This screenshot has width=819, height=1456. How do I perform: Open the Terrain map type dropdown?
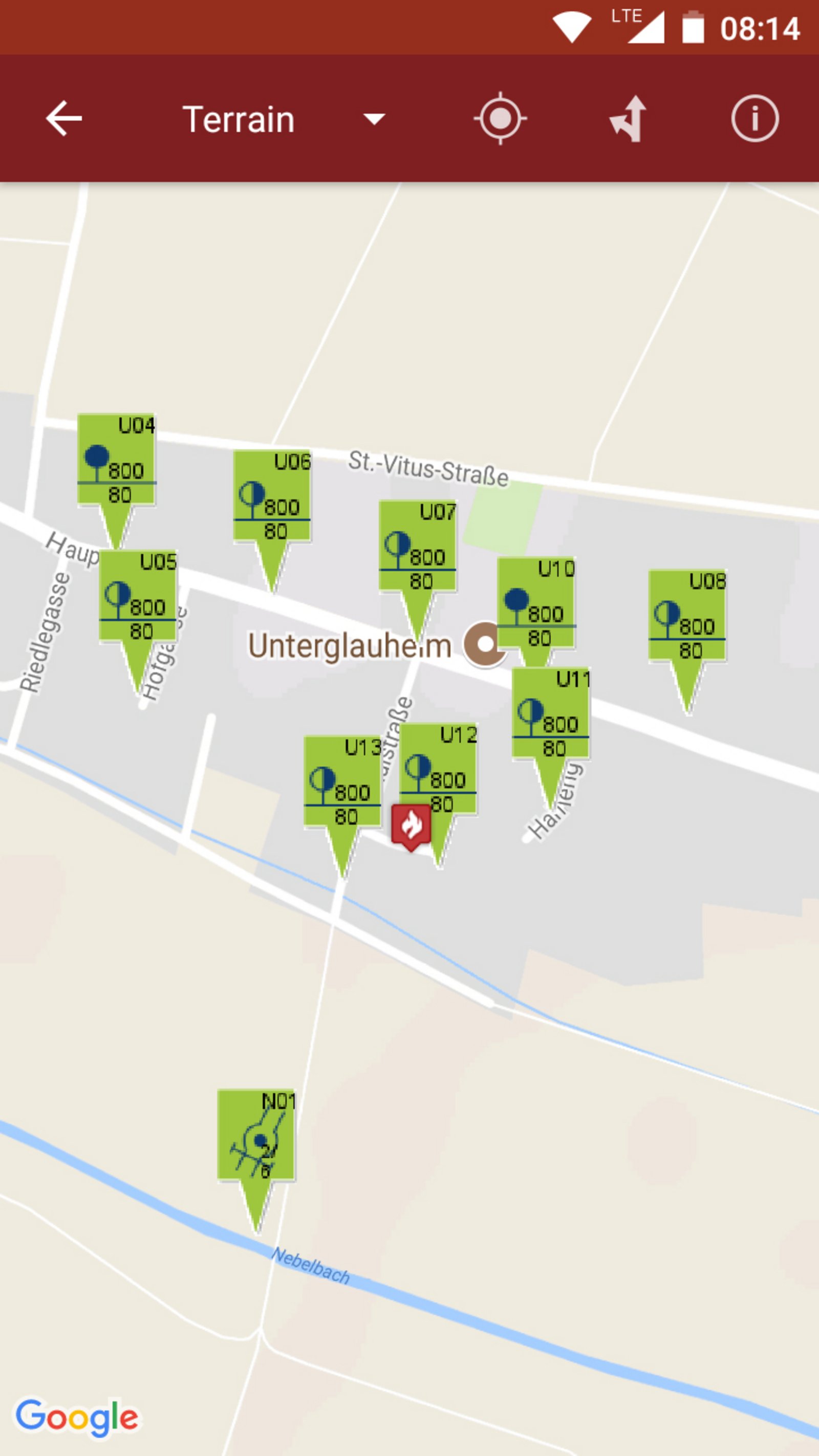pyautogui.click(x=283, y=119)
